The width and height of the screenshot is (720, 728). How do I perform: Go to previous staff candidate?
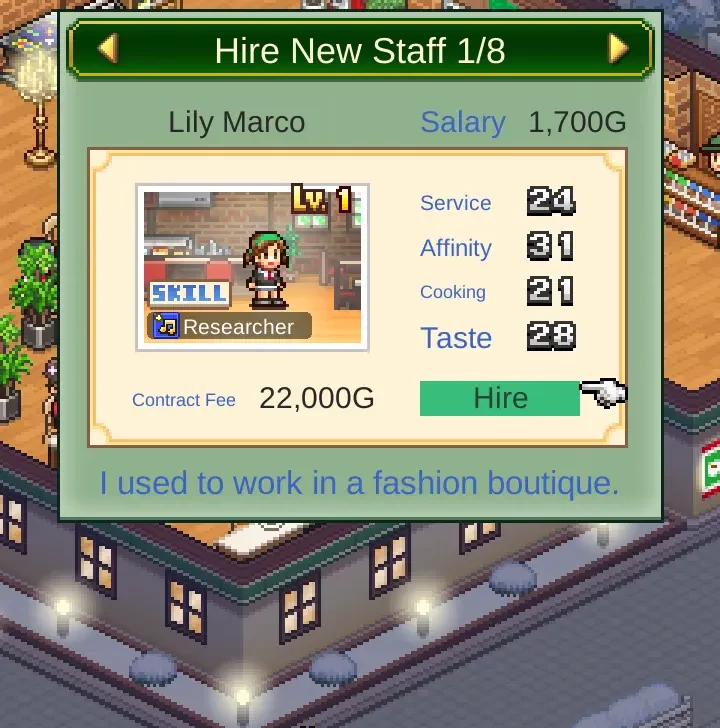tap(107, 49)
